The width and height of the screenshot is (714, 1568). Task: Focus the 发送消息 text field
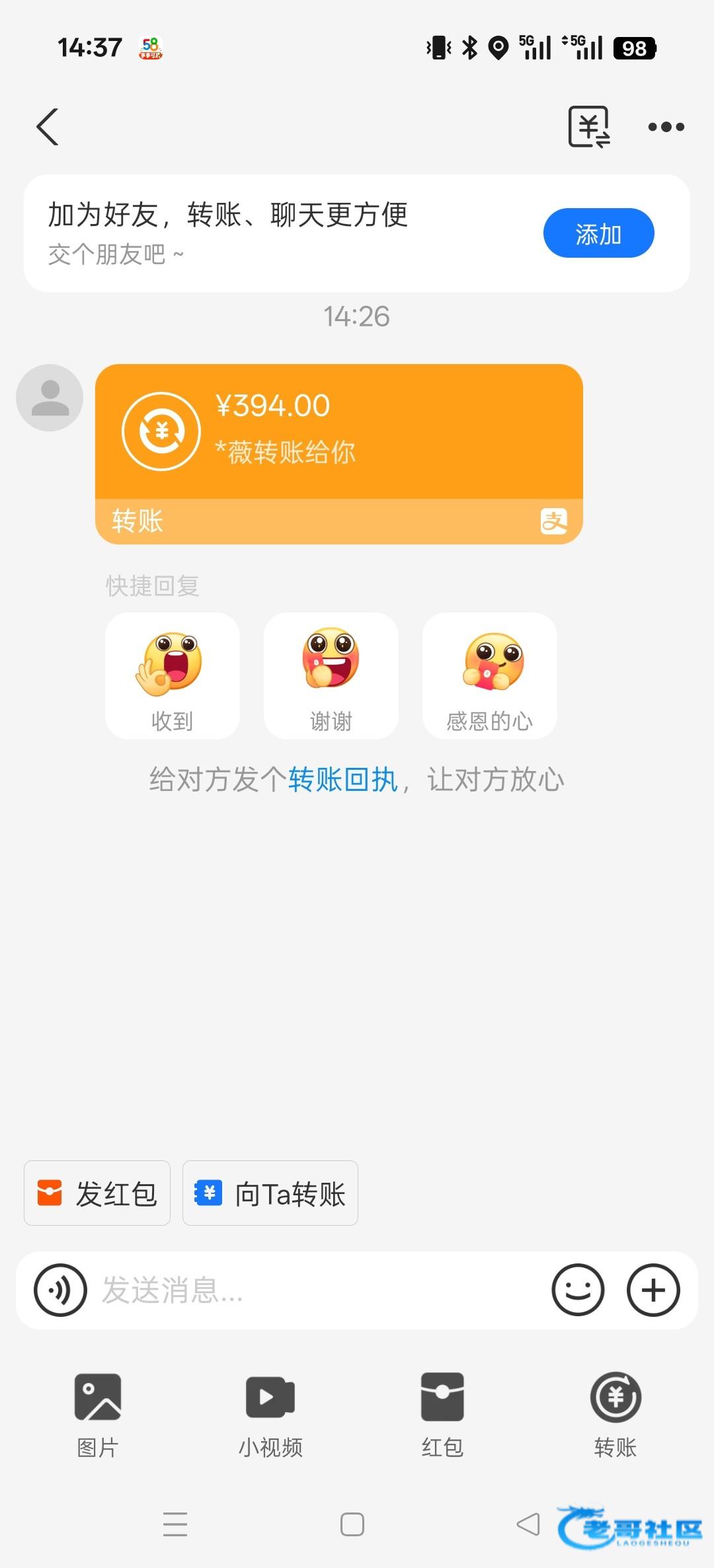click(317, 1290)
